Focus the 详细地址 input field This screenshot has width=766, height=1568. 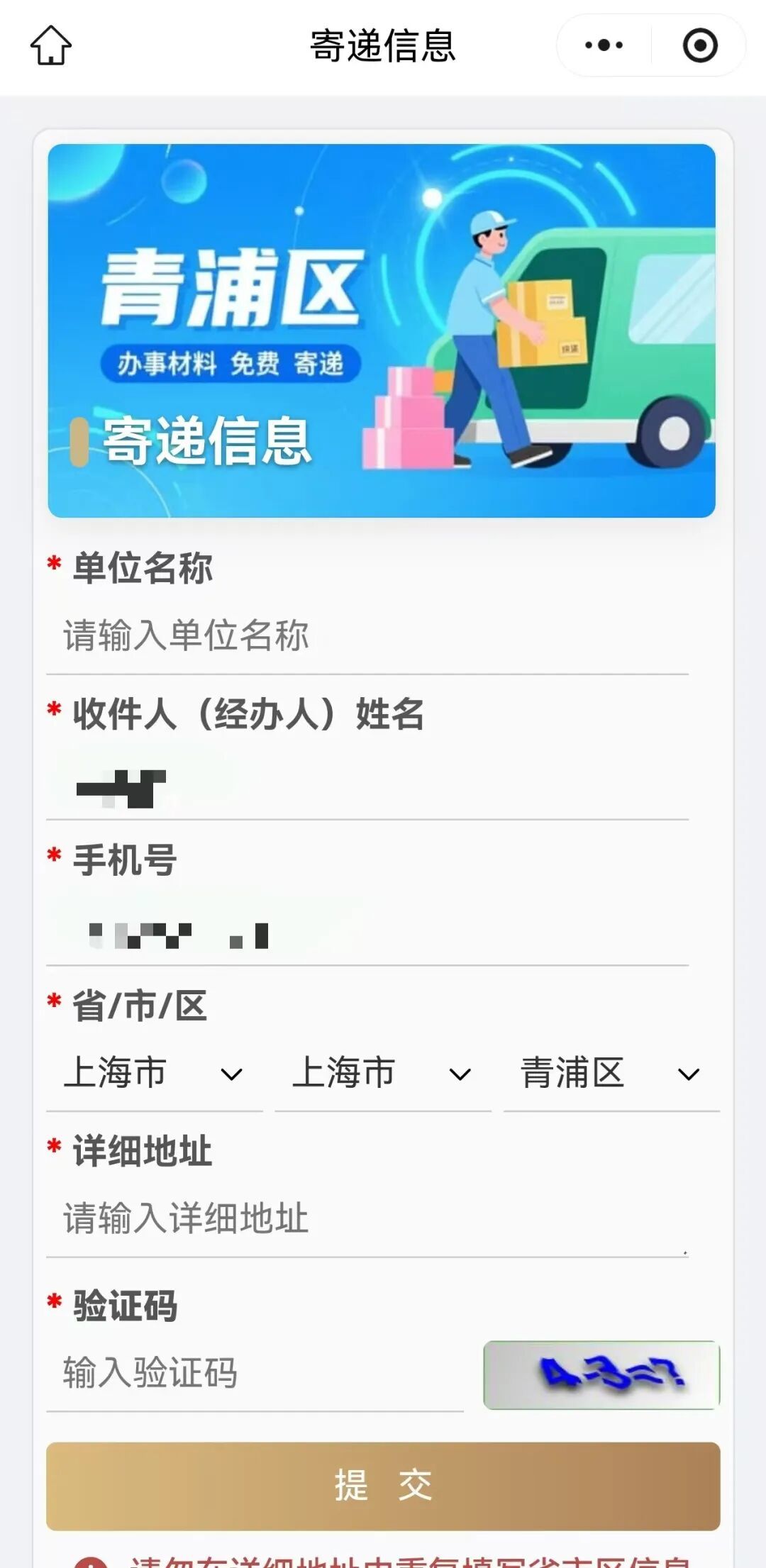pyautogui.click(x=367, y=1218)
